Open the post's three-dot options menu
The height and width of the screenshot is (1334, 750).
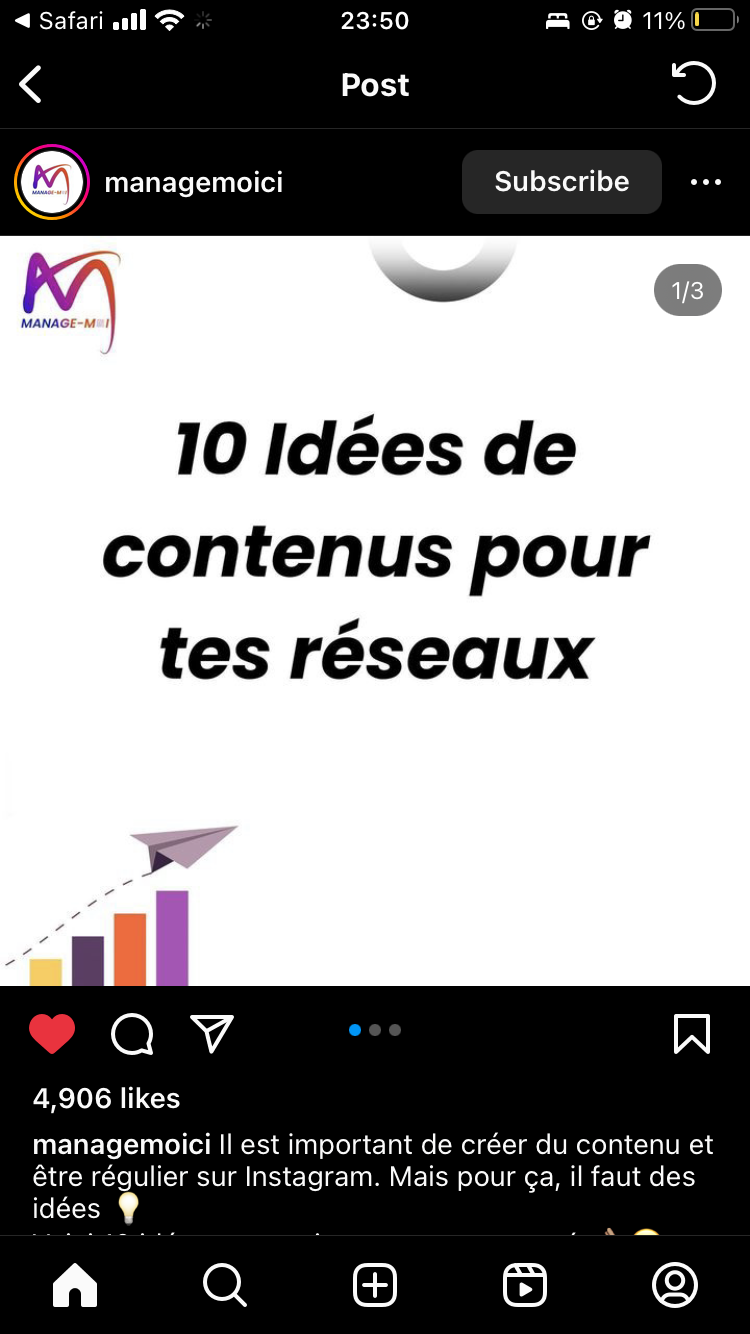706,182
